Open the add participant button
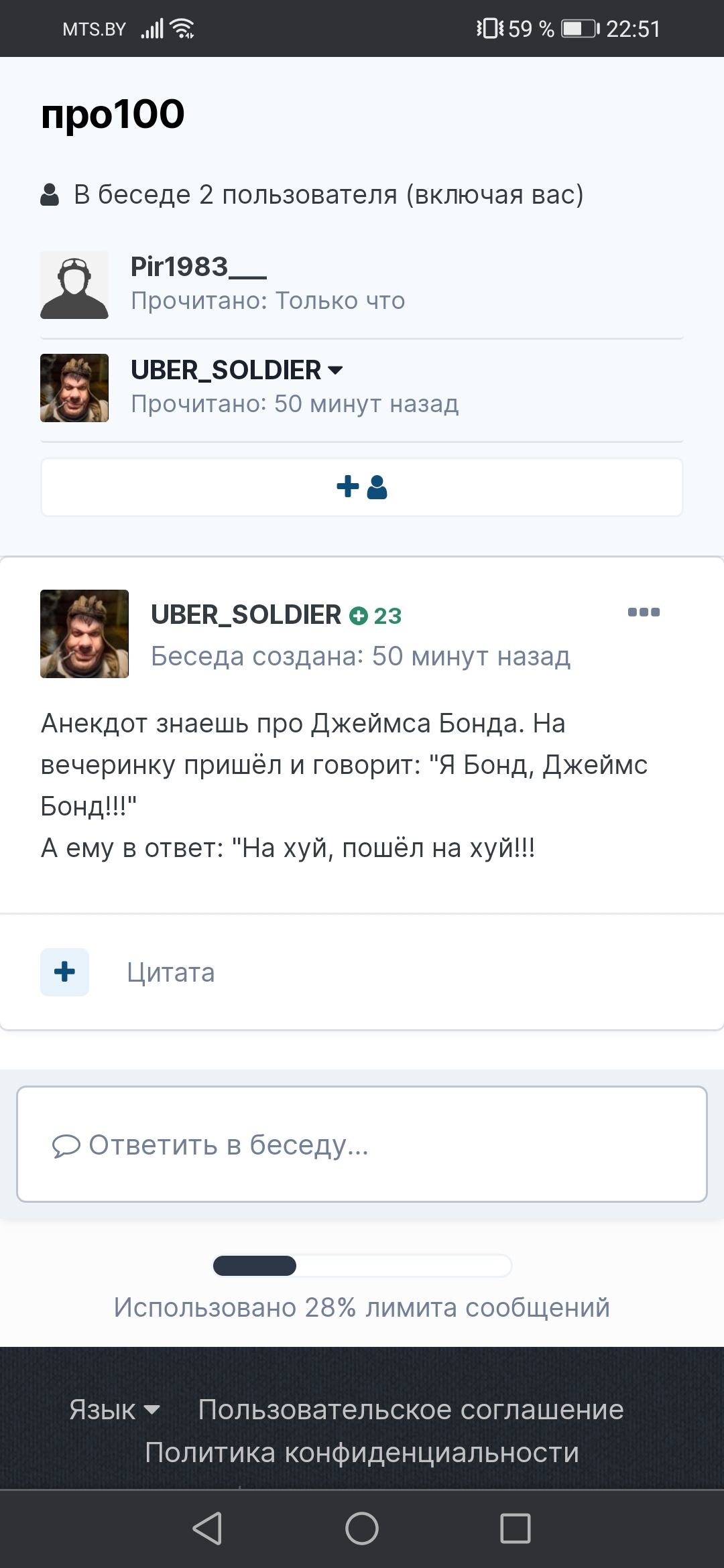724x1568 pixels. point(362,487)
